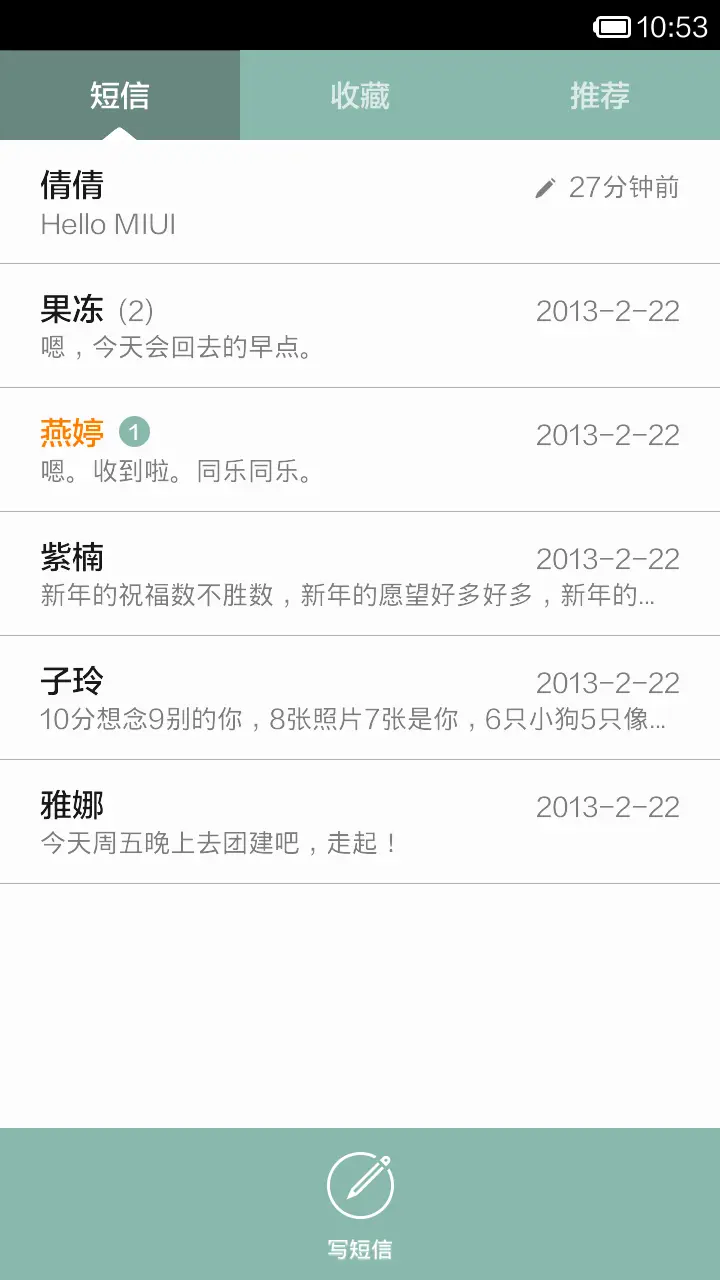Select the 短信 tab

[x=120, y=95]
